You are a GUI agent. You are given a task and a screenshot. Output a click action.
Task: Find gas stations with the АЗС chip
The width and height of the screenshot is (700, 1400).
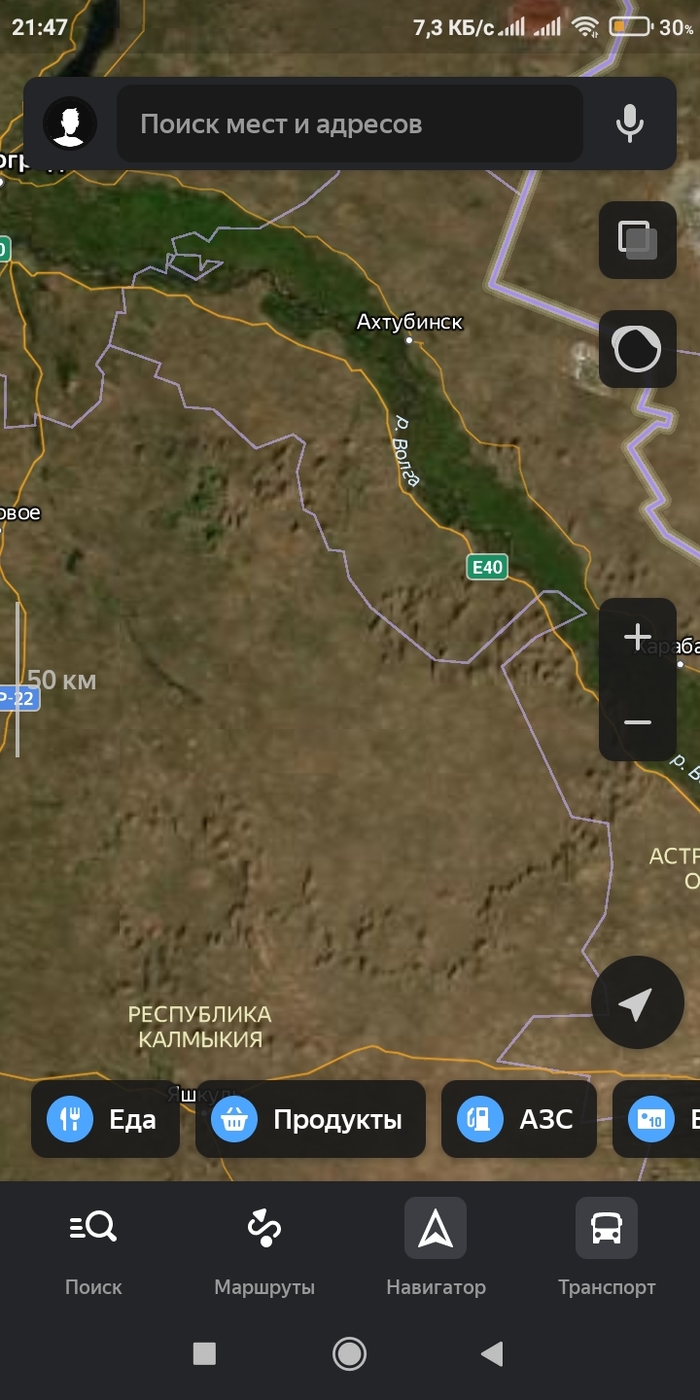click(519, 1119)
